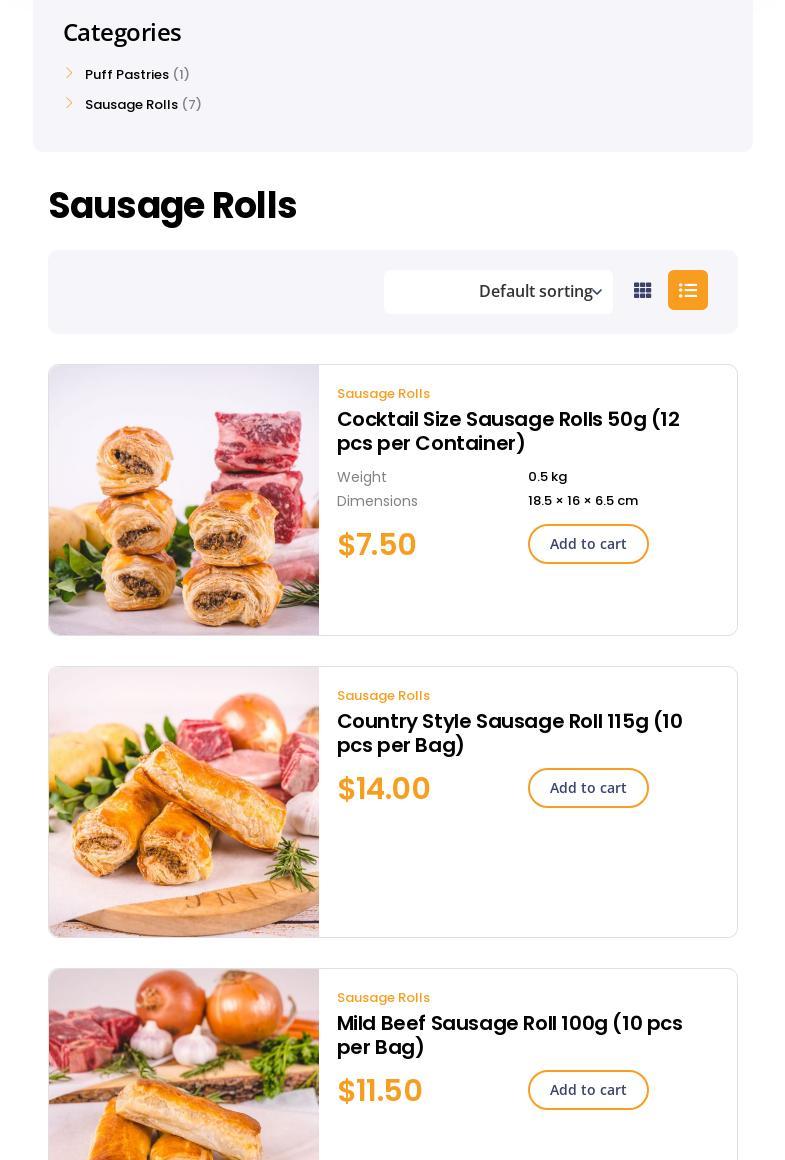Open Mild Beef Sausage Roll product page
Viewport: 785px width, 1160px height.
coord(509,1035)
